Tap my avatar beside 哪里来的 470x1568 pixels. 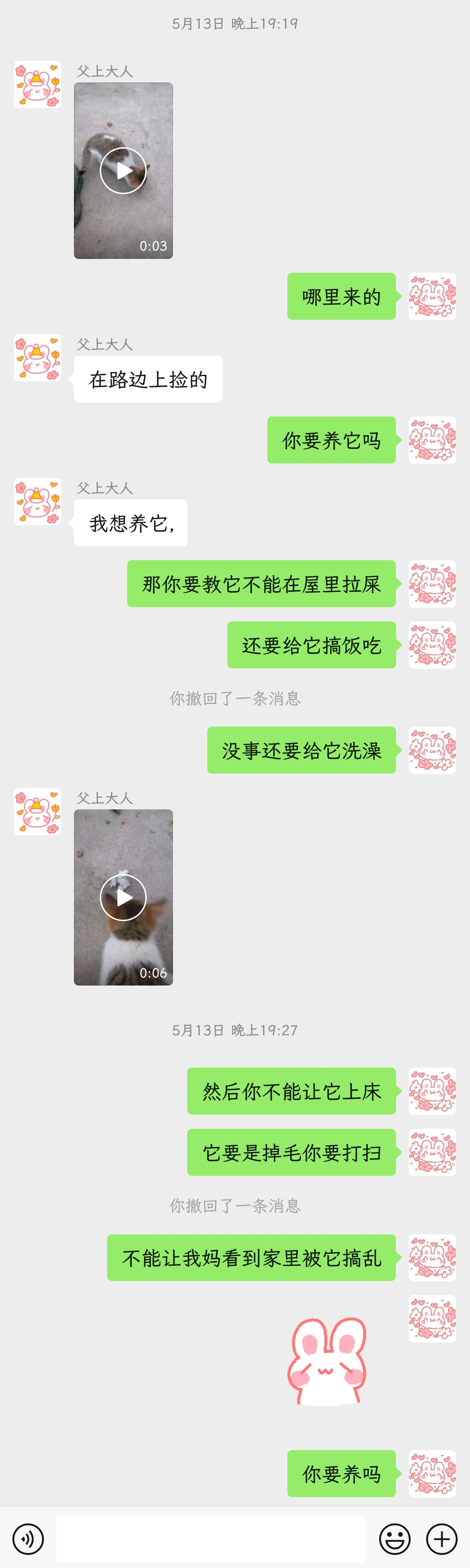click(x=431, y=296)
